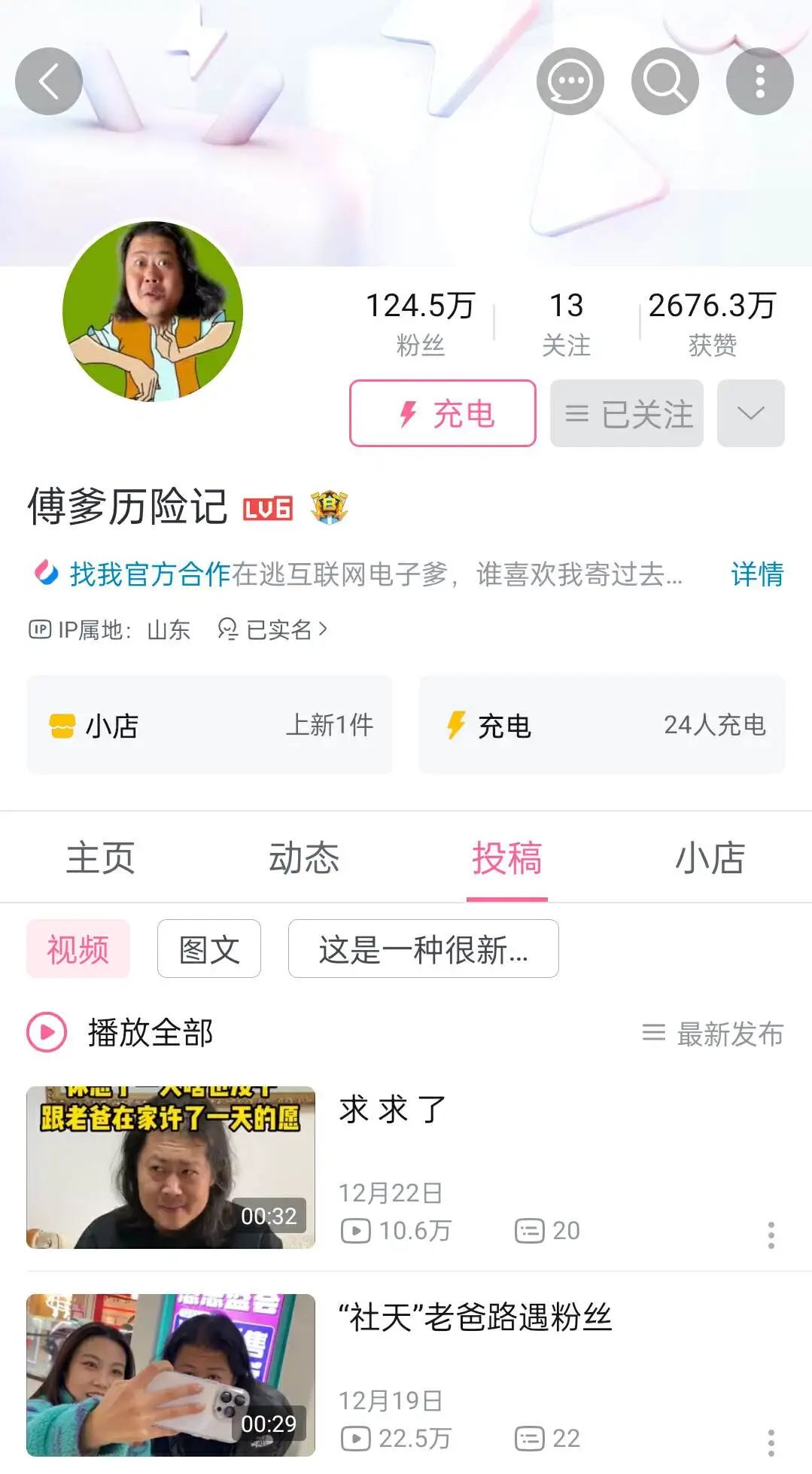Screen dimensions: 812x1474
Task: Select the 这是一种很新... chip
Action: [423, 949]
